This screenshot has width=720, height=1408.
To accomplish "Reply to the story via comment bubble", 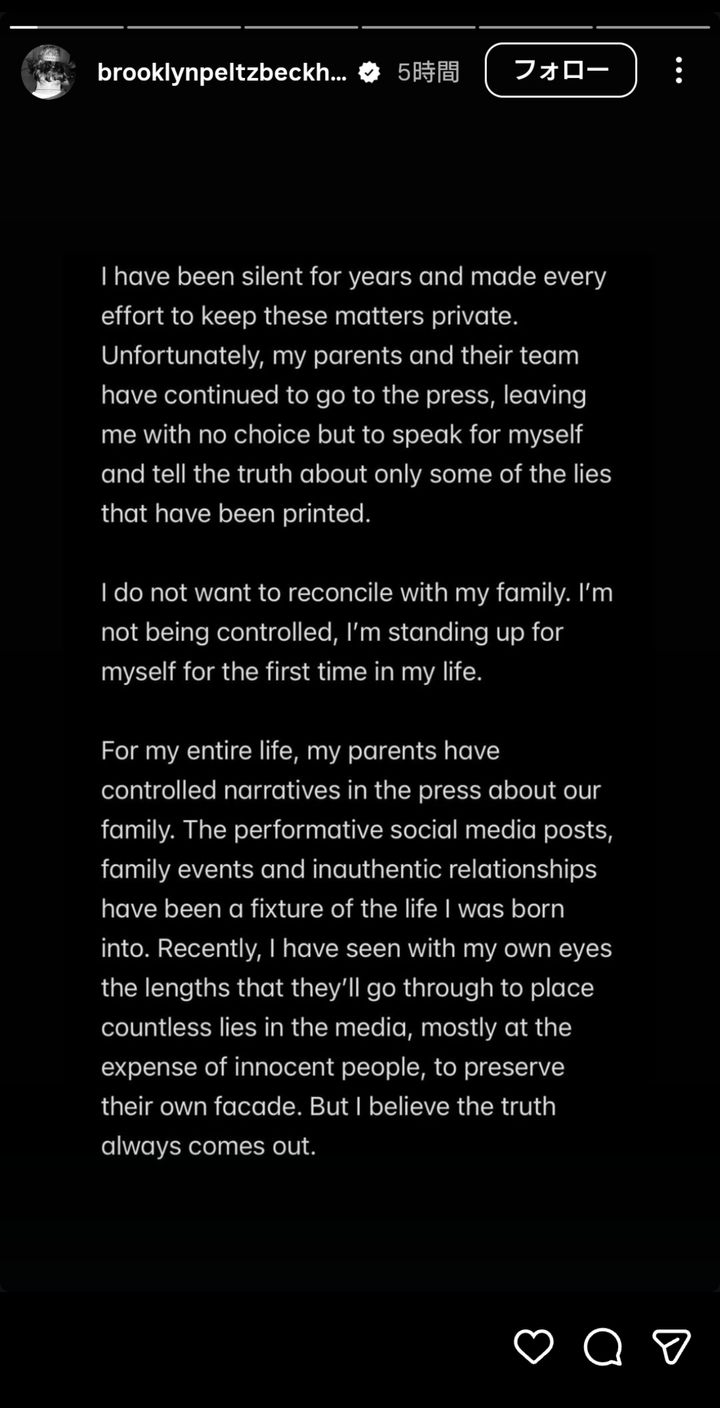I will click(603, 1347).
